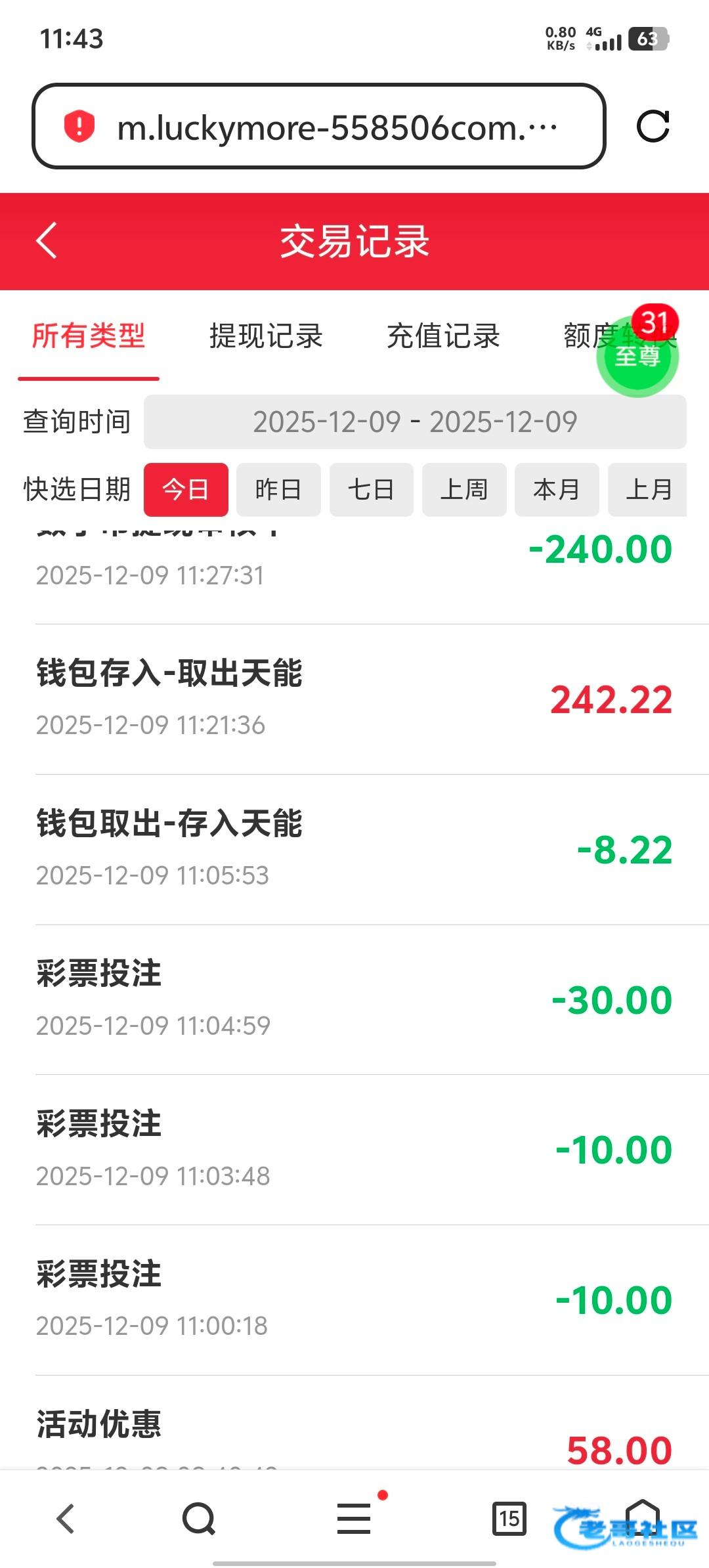Screen dimensions: 709x1568
Task: Choose the 七日 quick date filter
Action: pyautogui.click(x=371, y=490)
